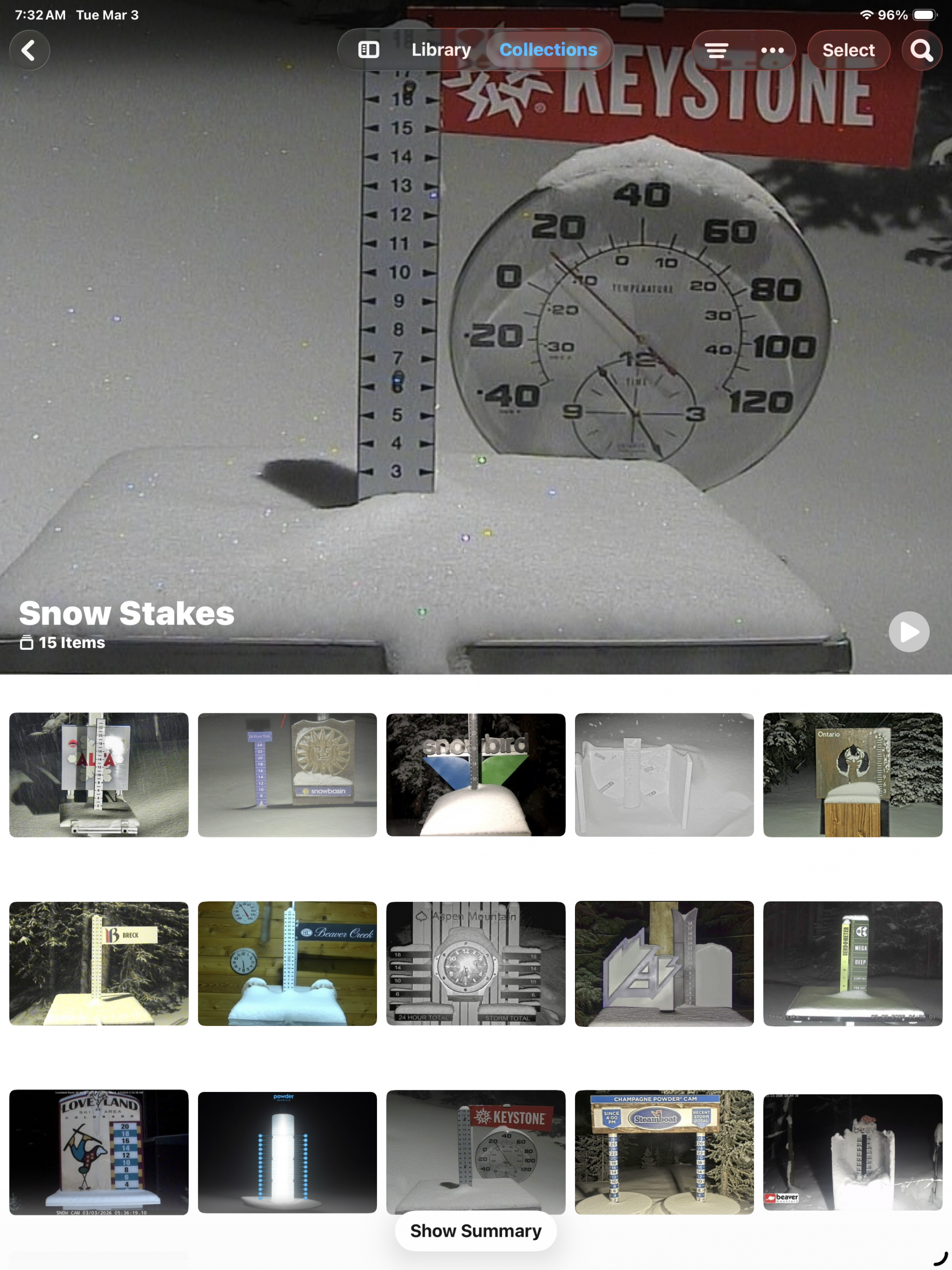Play the Snow Stakes album slideshow
This screenshot has width=952, height=1270.
[908, 632]
